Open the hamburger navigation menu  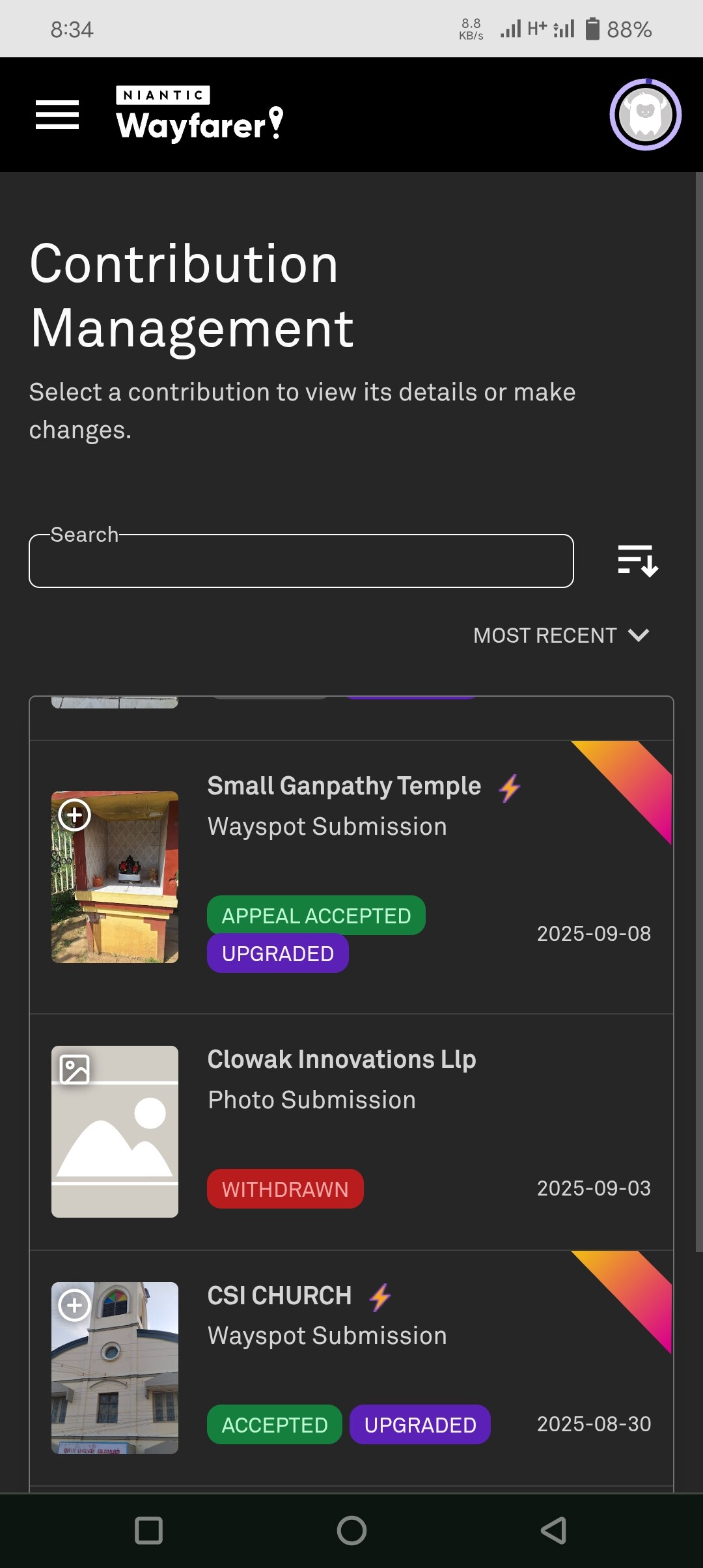point(57,115)
